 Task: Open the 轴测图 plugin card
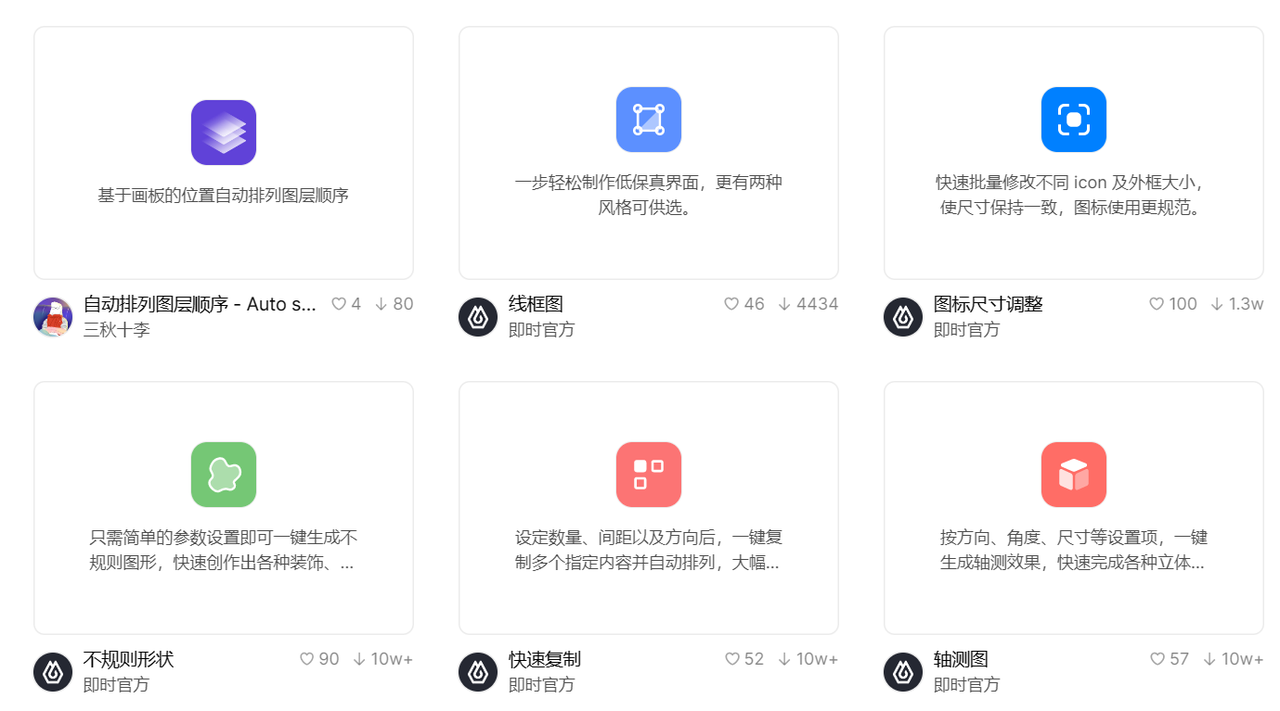[x=1073, y=508]
